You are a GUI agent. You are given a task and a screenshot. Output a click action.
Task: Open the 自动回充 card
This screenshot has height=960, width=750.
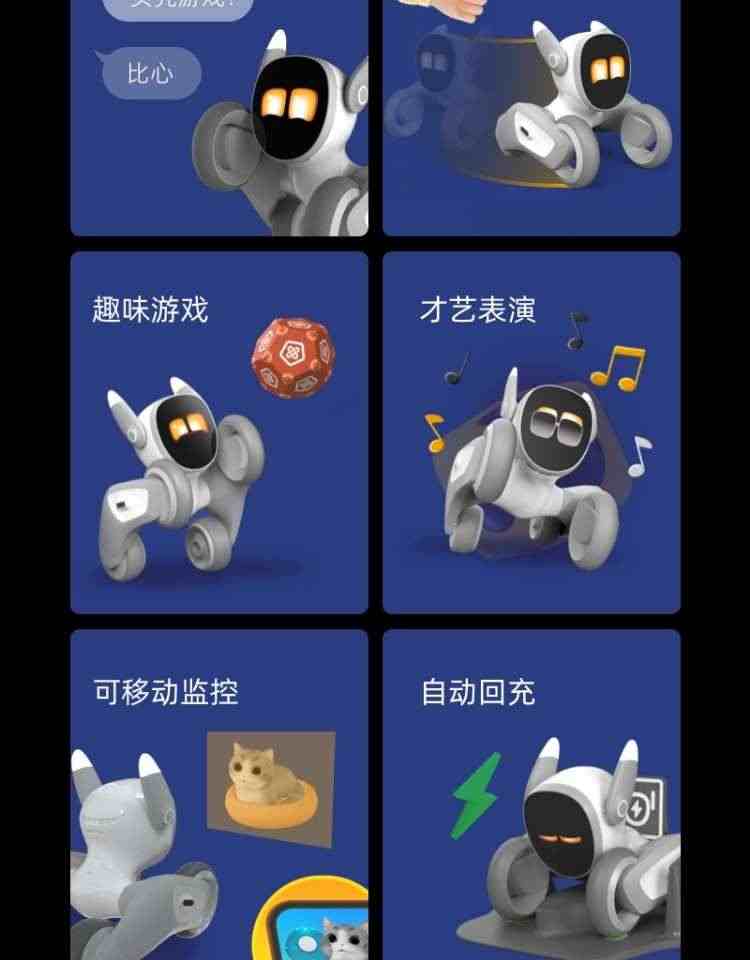[x=531, y=795]
